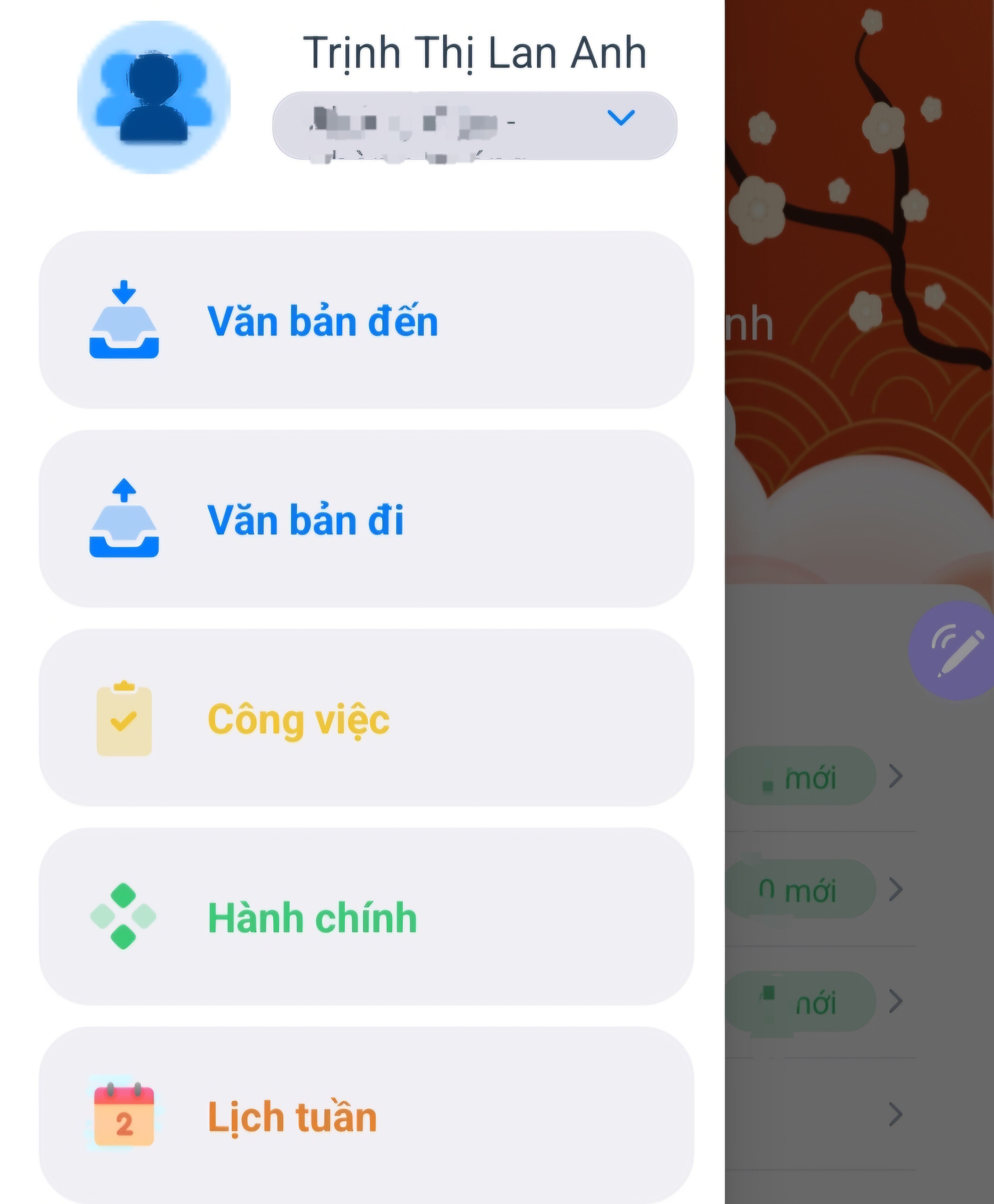This screenshot has height=1204, width=994.
Task: Open Văn bản đi menu item
Action: 367,519
